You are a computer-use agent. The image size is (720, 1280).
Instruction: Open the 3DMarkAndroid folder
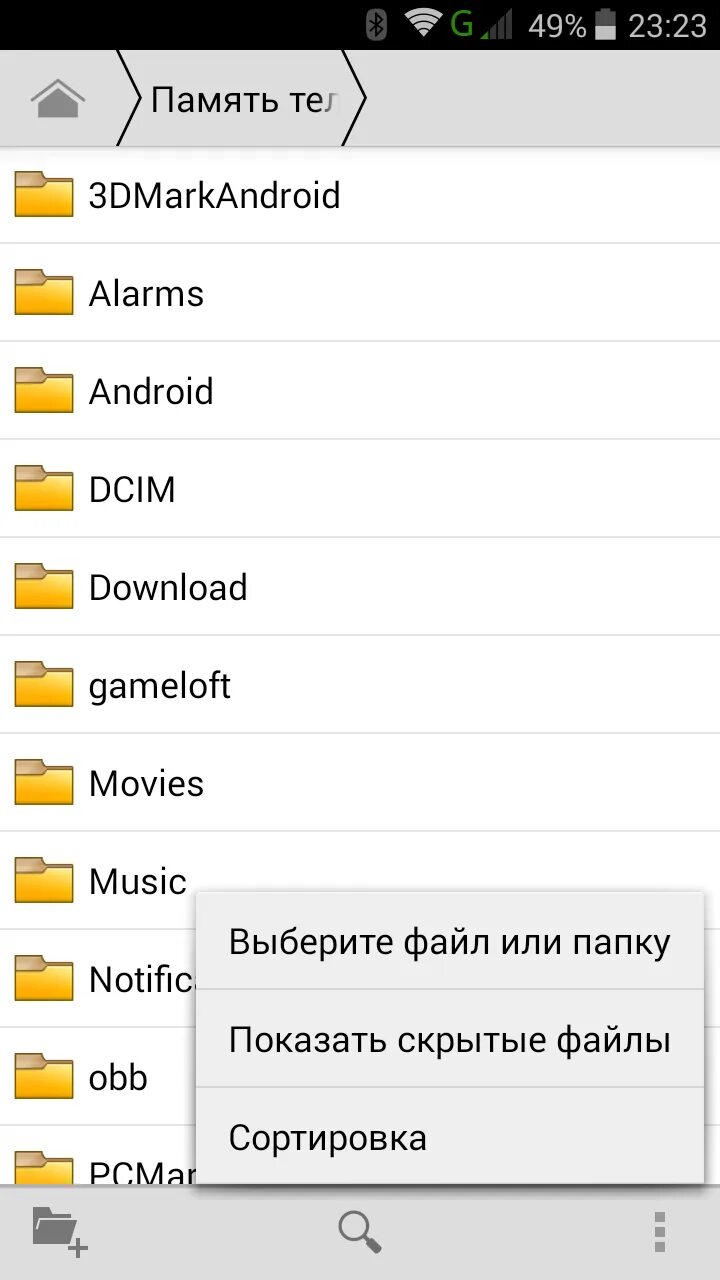point(214,195)
